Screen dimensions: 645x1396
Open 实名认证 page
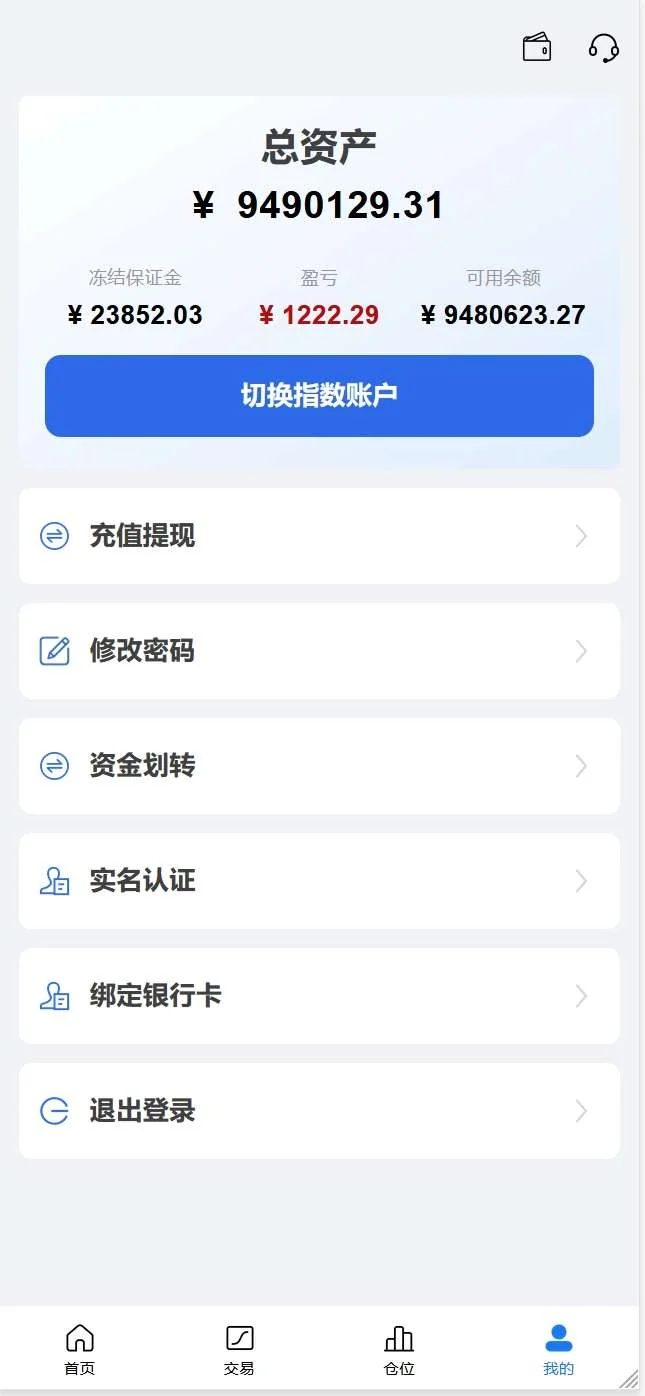pos(319,881)
